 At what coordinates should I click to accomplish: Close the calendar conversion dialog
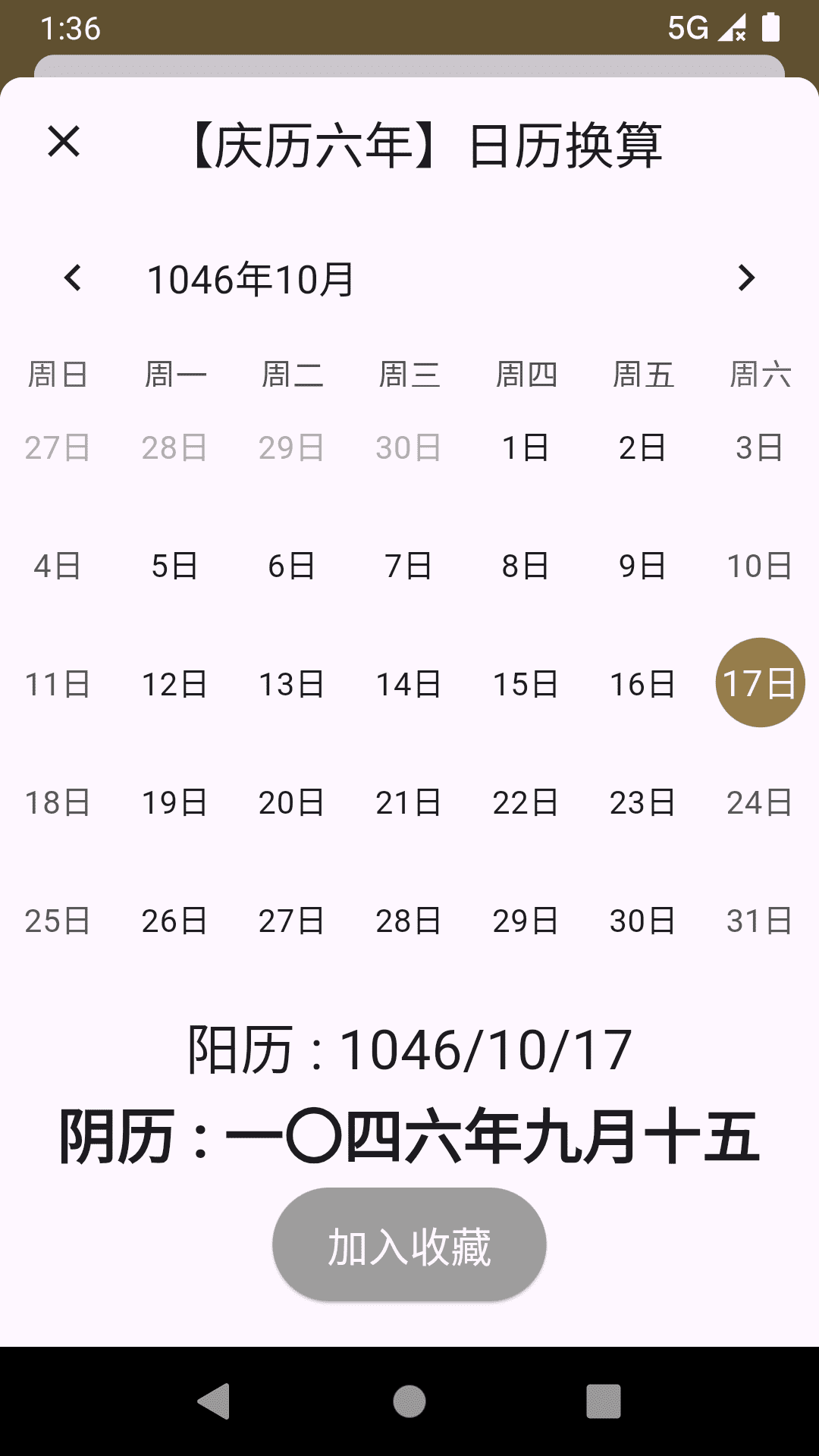coord(63,143)
